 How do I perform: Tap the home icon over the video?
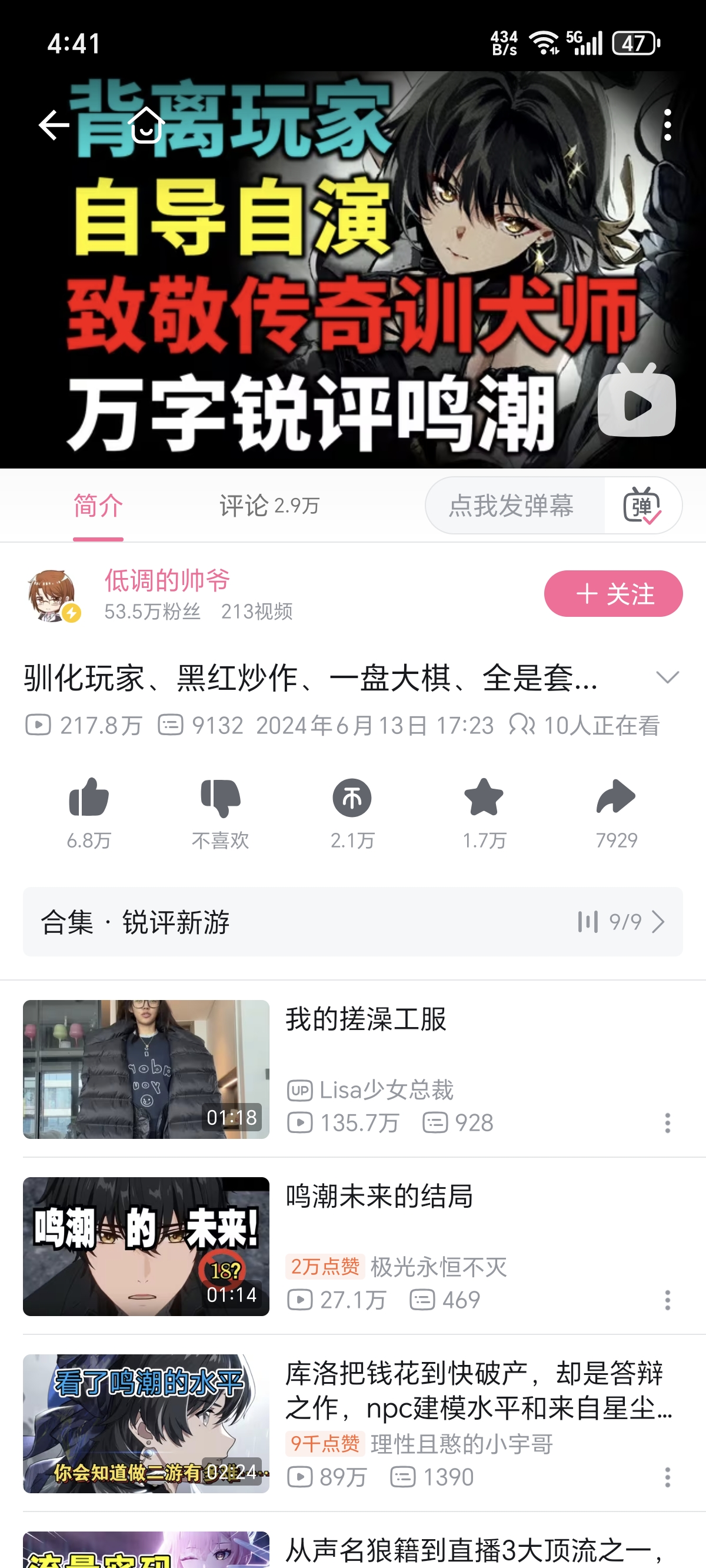tap(146, 125)
